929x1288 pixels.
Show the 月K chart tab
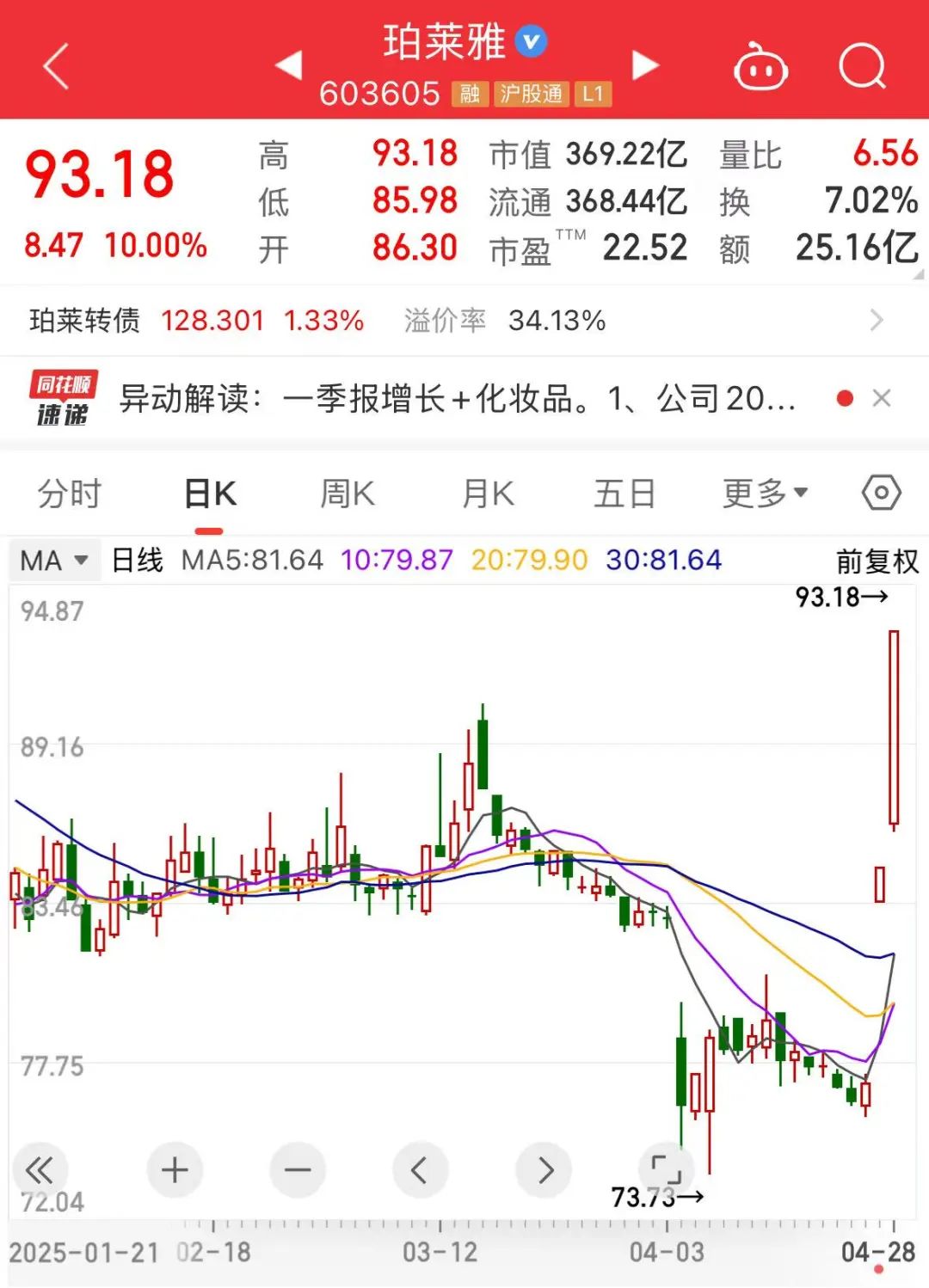[x=488, y=494]
